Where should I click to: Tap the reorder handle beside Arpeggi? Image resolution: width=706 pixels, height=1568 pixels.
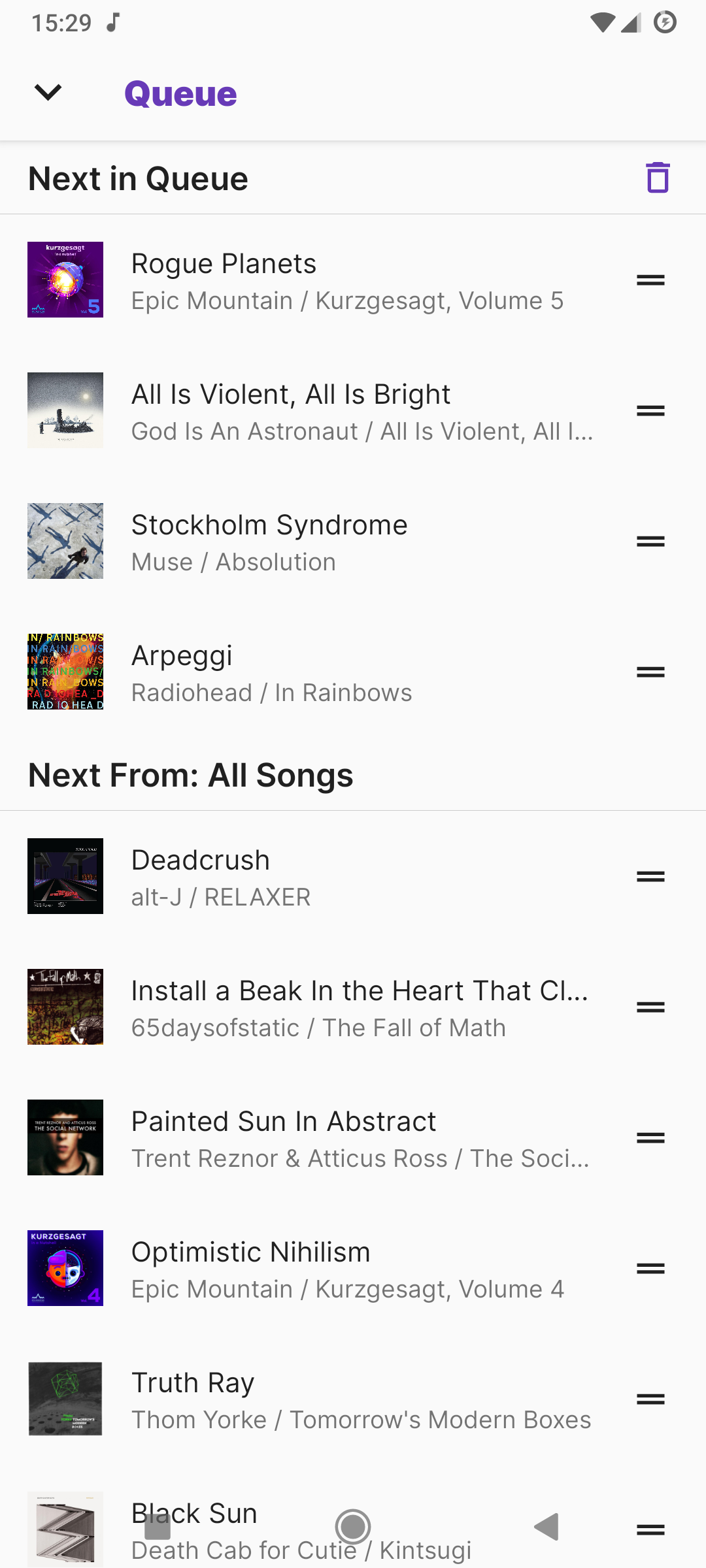click(650, 672)
